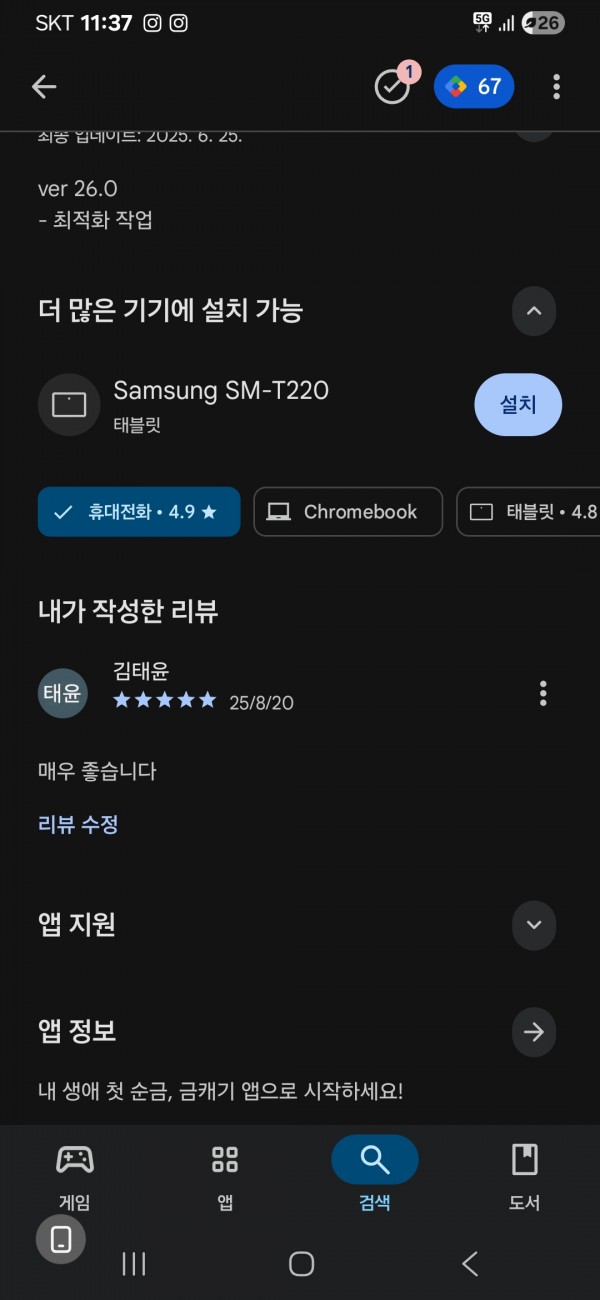Collapse the 더 많은 기기에 설치 가능 section
The height and width of the screenshot is (1300, 600).
pyautogui.click(x=534, y=310)
